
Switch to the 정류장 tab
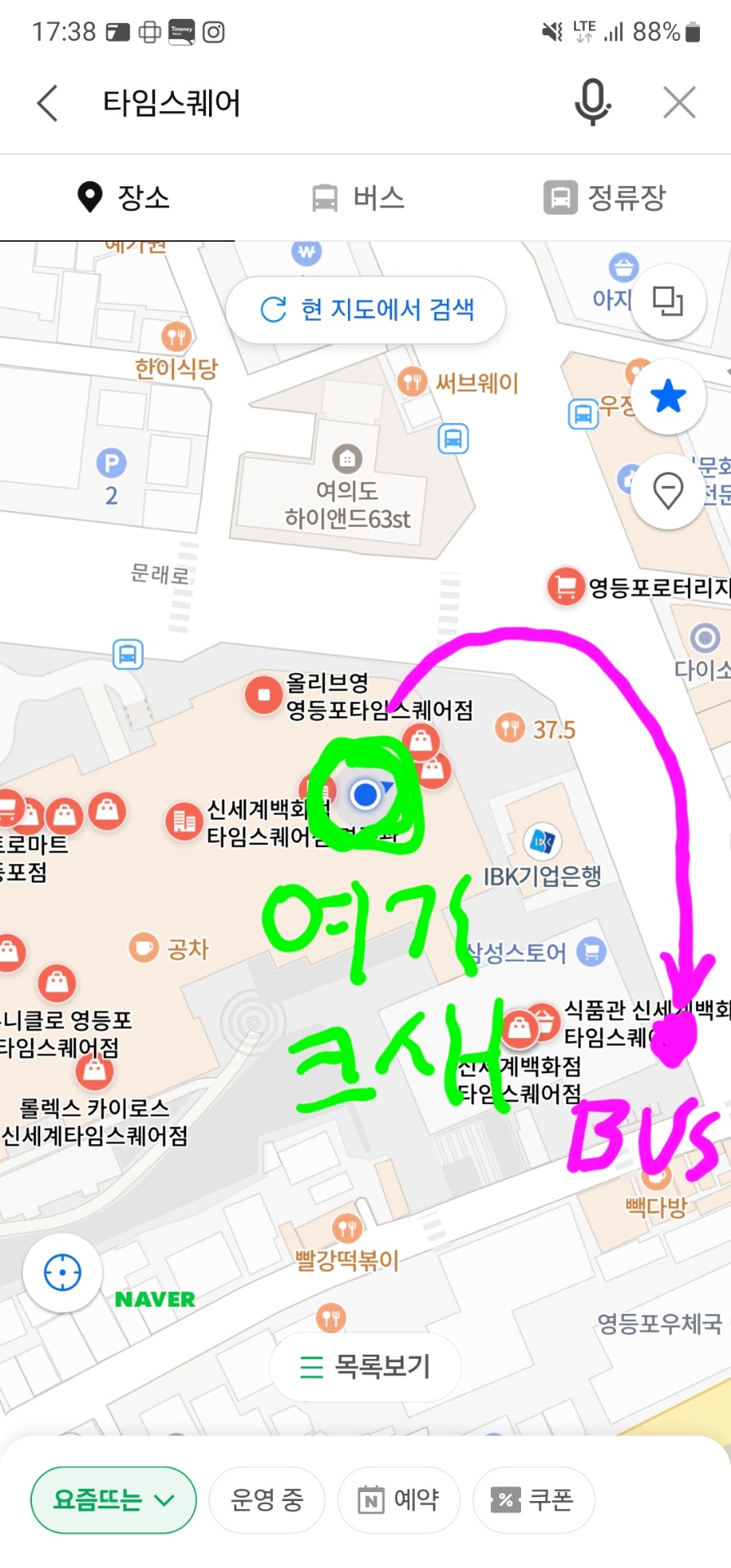pyautogui.click(x=605, y=198)
